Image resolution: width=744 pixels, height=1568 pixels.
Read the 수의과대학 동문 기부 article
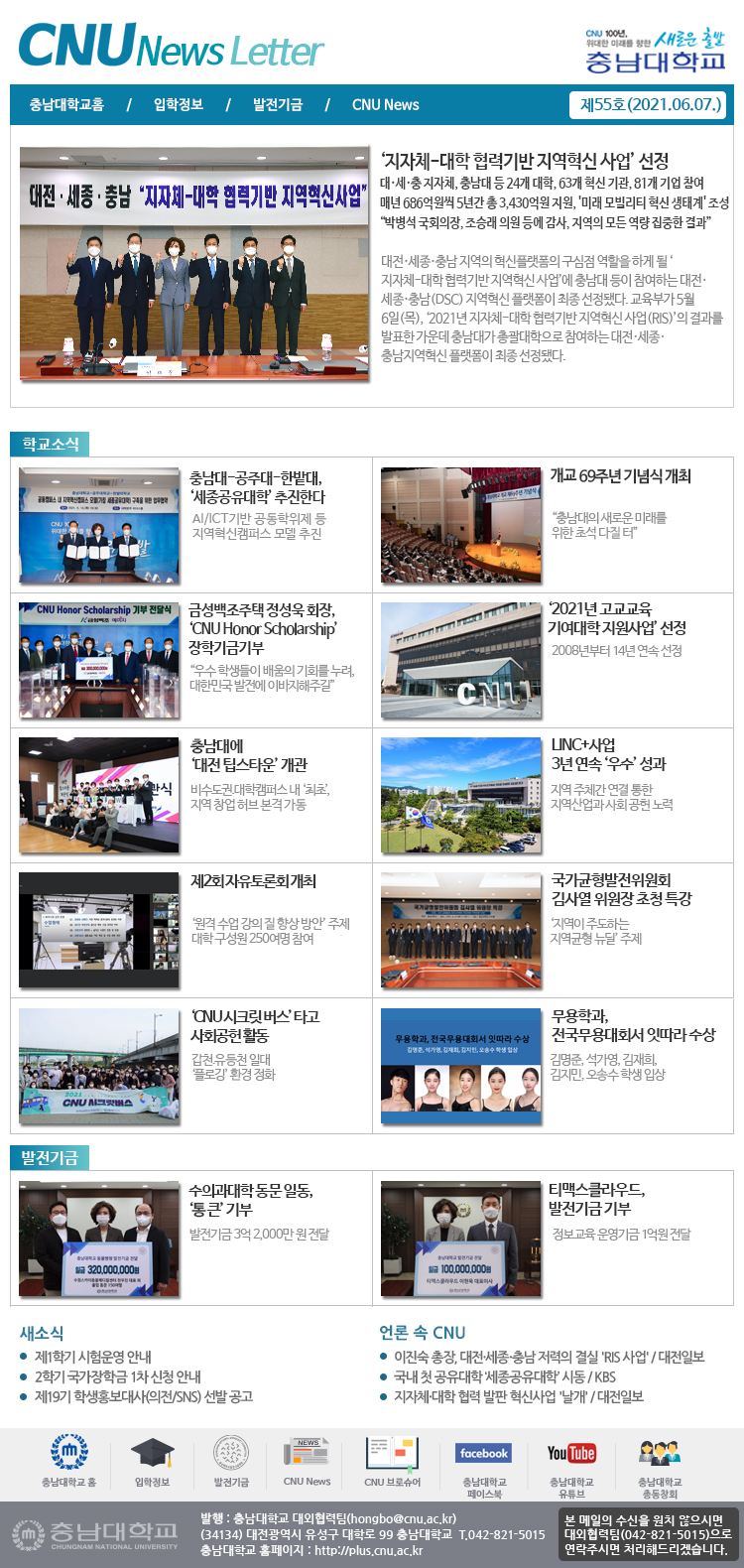(x=251, y=1200)
